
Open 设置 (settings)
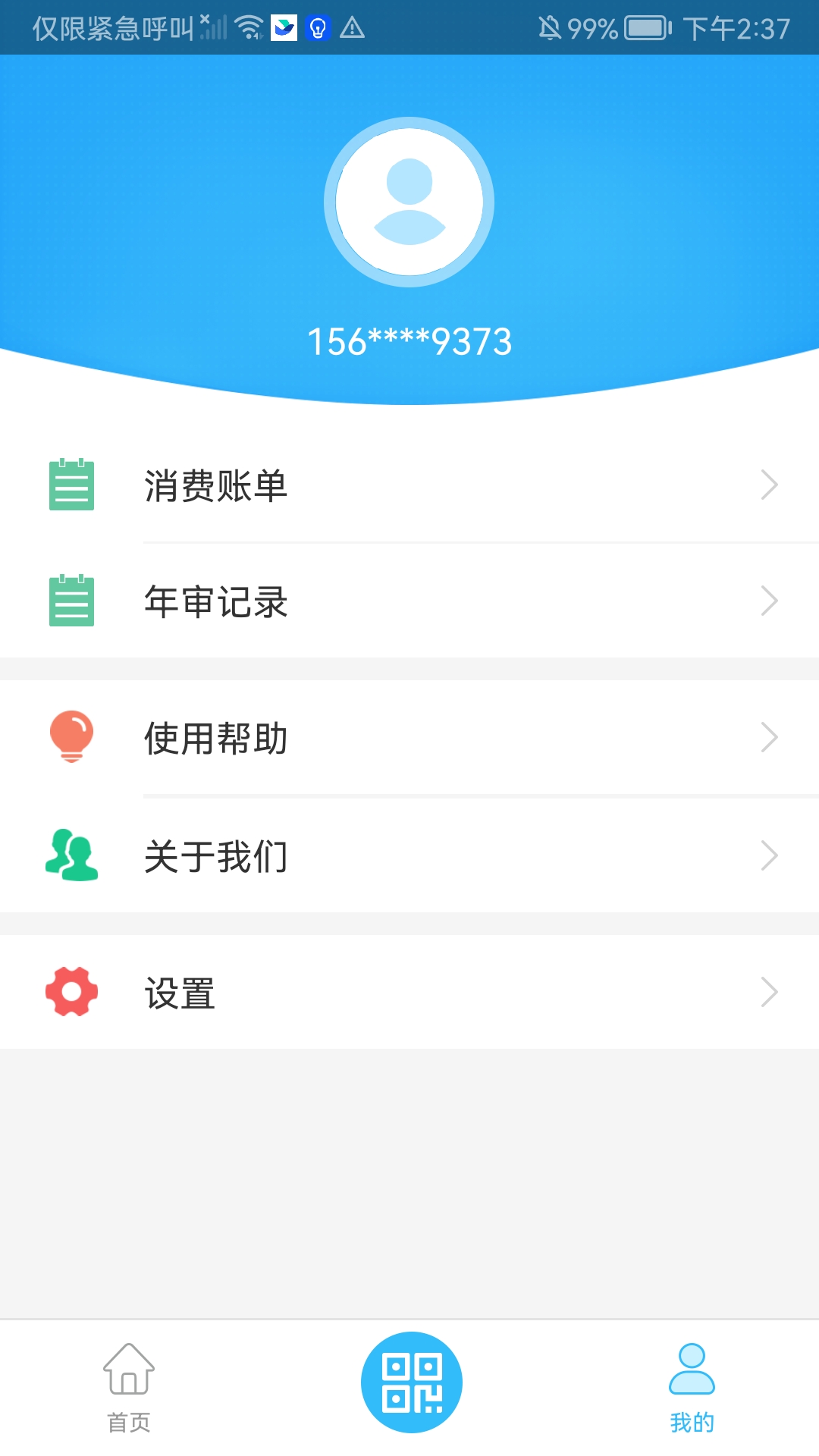click(409, 992)
